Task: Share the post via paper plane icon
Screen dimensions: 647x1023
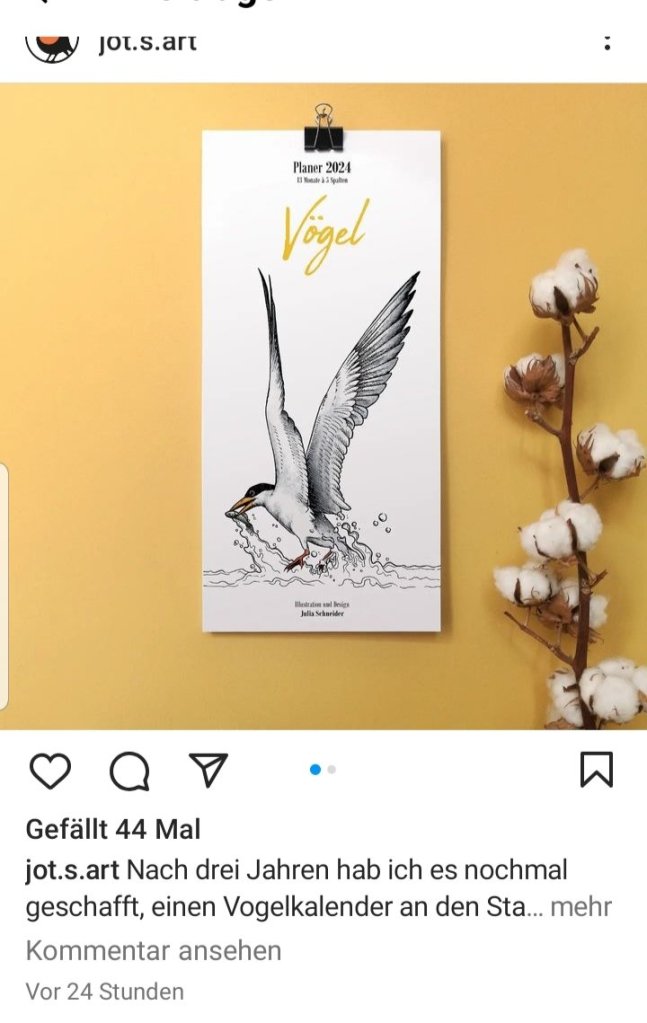Action: (x=209, y=769)
